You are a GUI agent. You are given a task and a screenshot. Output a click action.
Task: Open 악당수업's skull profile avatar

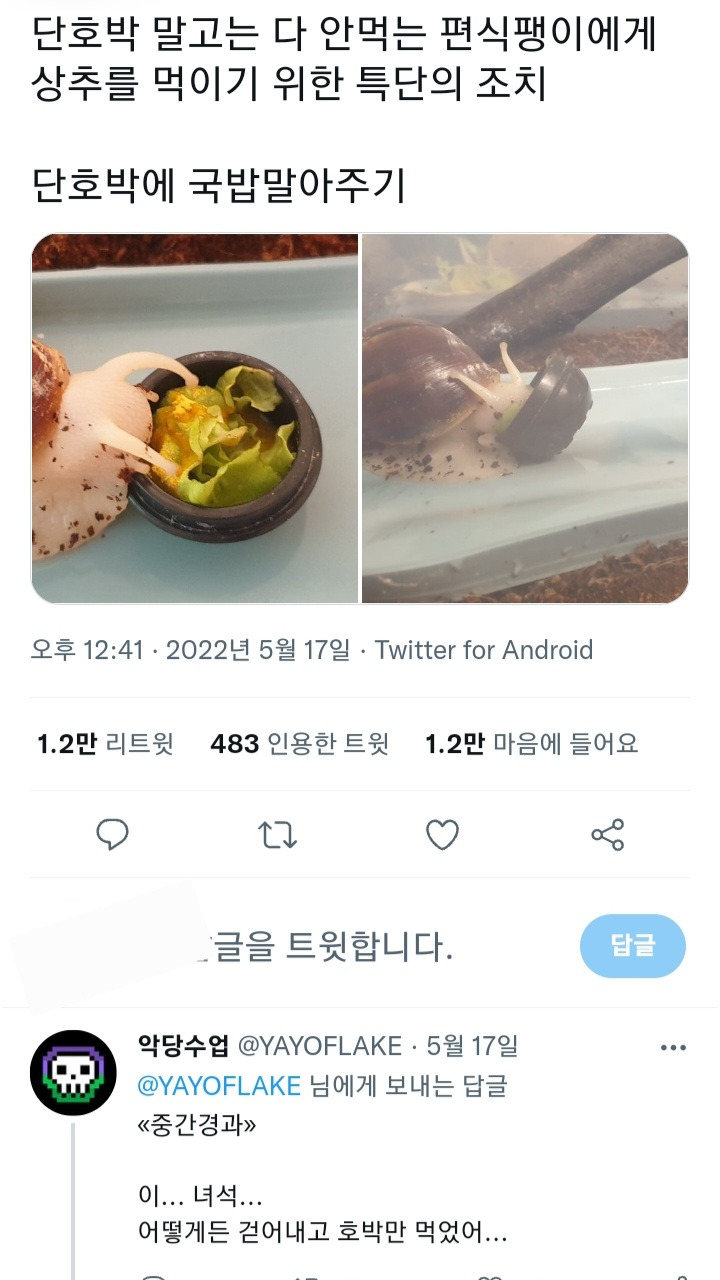click(x=73, y=1073)
